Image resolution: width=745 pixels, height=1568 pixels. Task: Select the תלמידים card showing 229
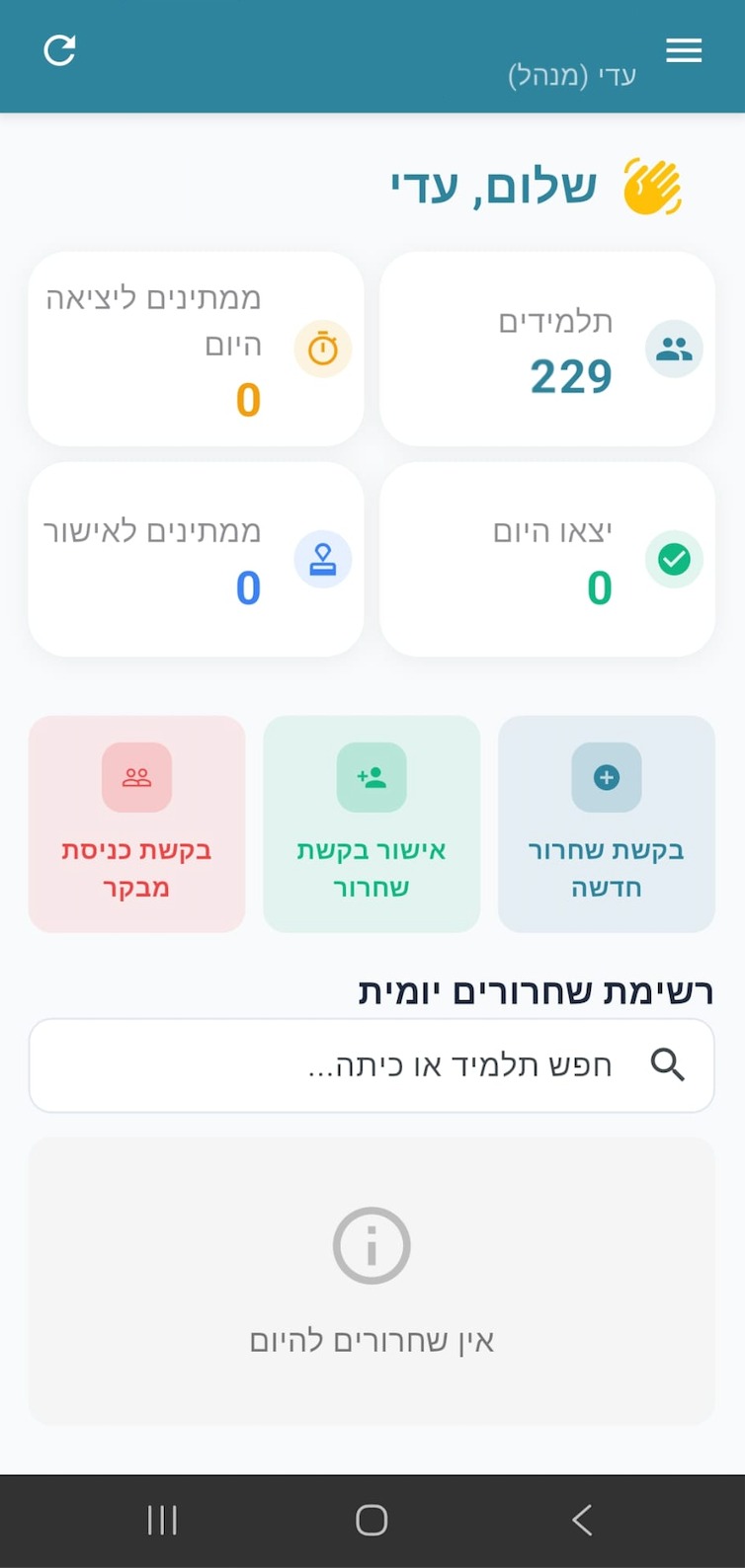[x=546, y=348]
